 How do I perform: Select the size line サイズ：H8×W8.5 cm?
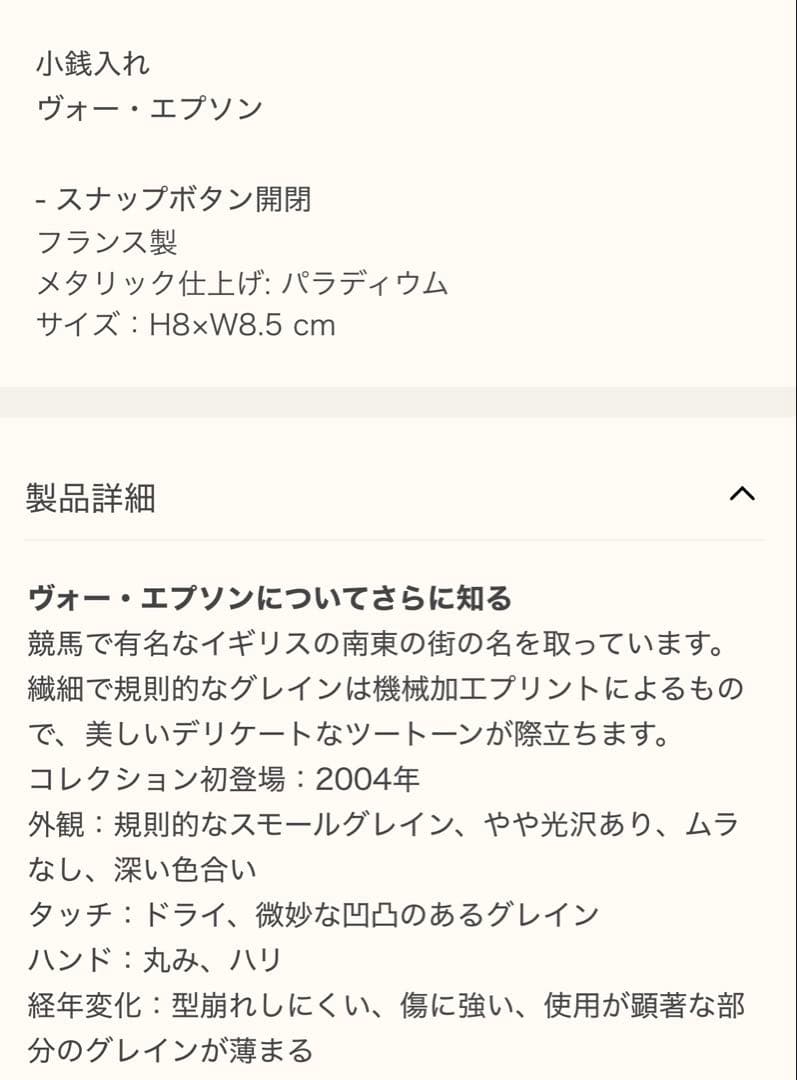pos(185,325)
